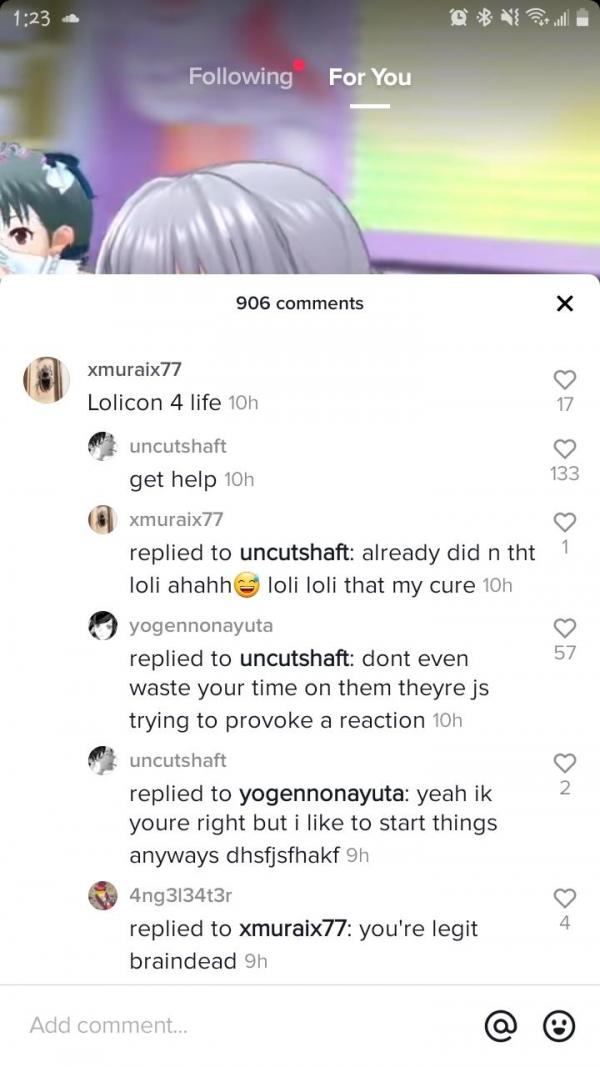Close the comments panel
600x1067 pixels.
tap(564, 303)
